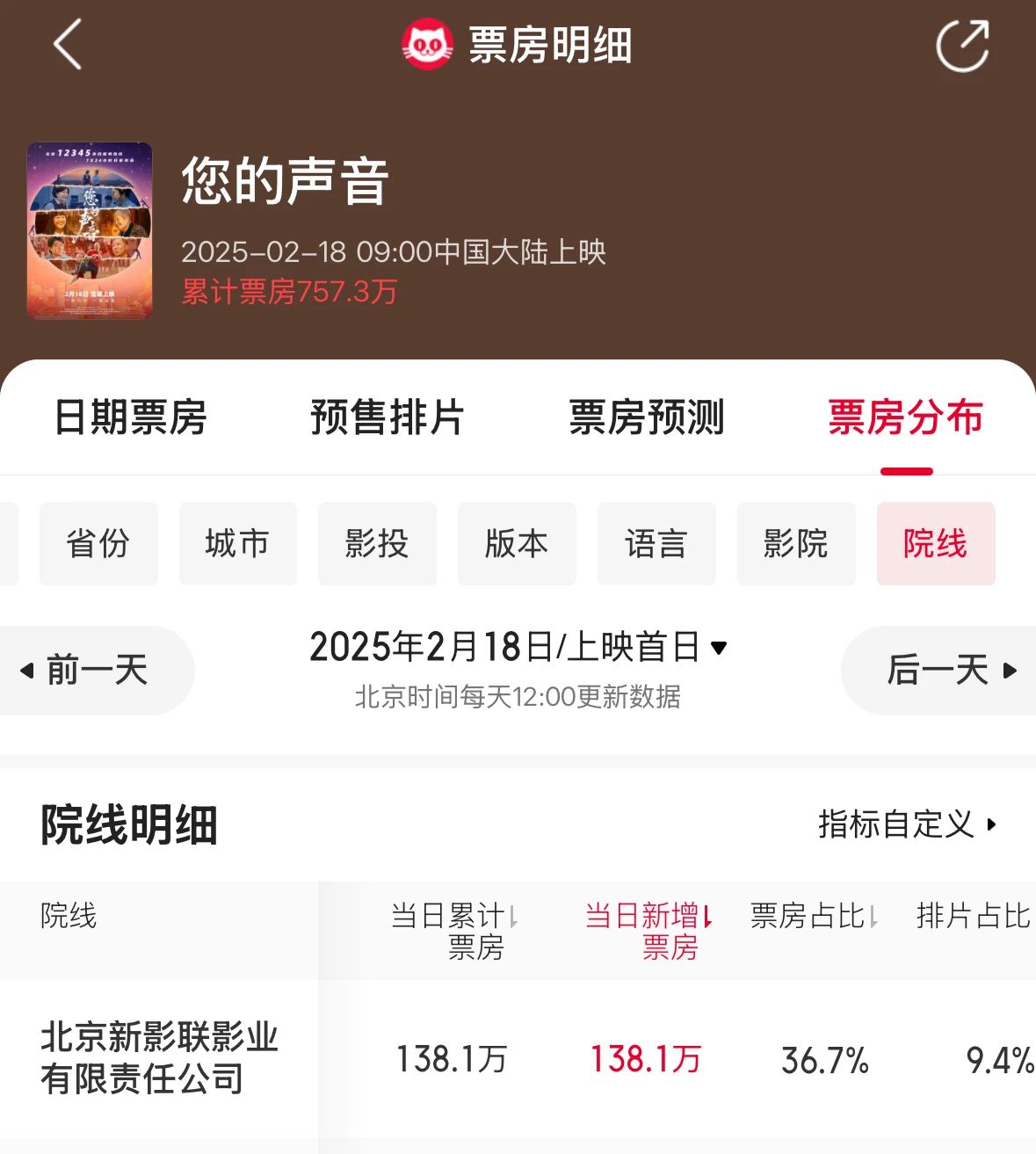The image size is (1036, 1154).
Task: Open 指标自定义 settings
Action: 907,824
